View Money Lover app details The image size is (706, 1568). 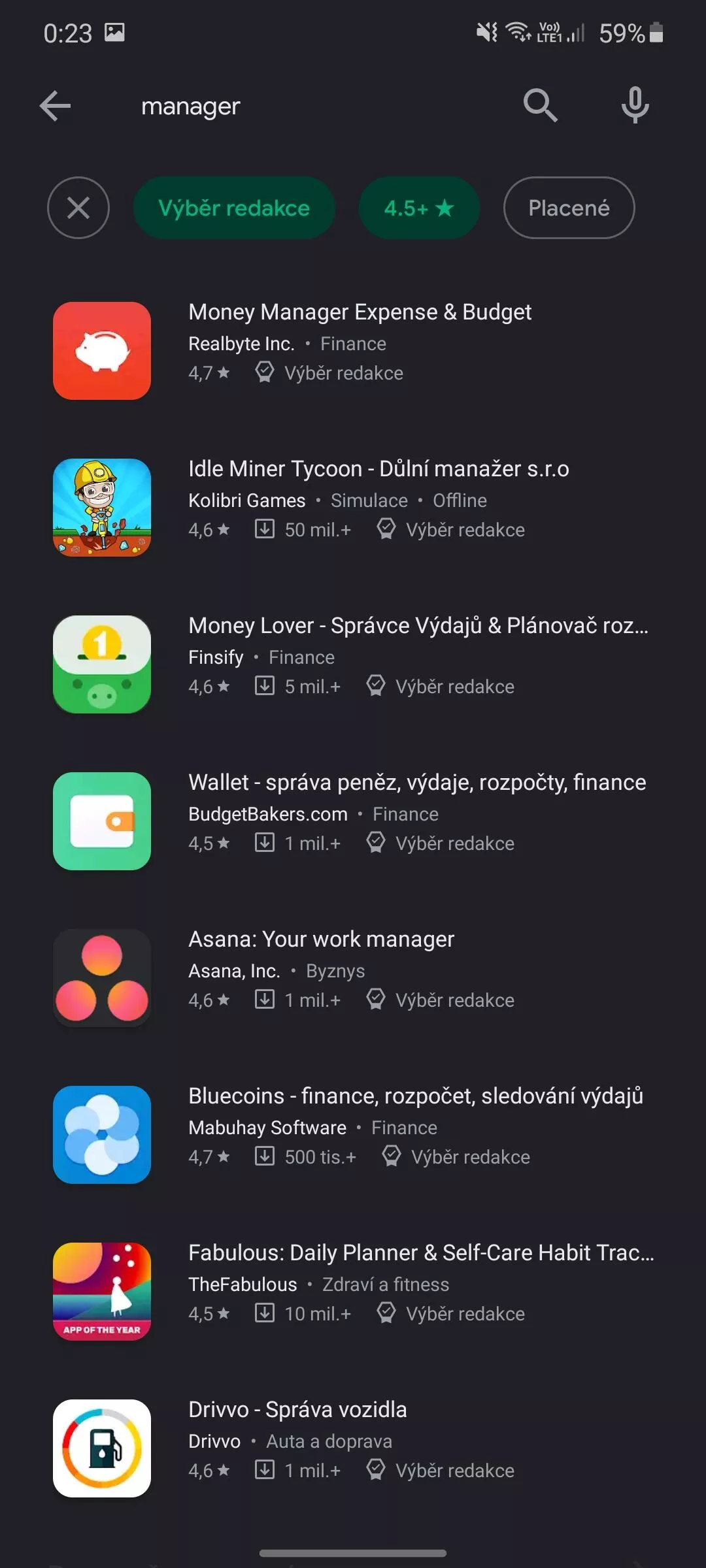pyautogui.click(x=417, y=626)
